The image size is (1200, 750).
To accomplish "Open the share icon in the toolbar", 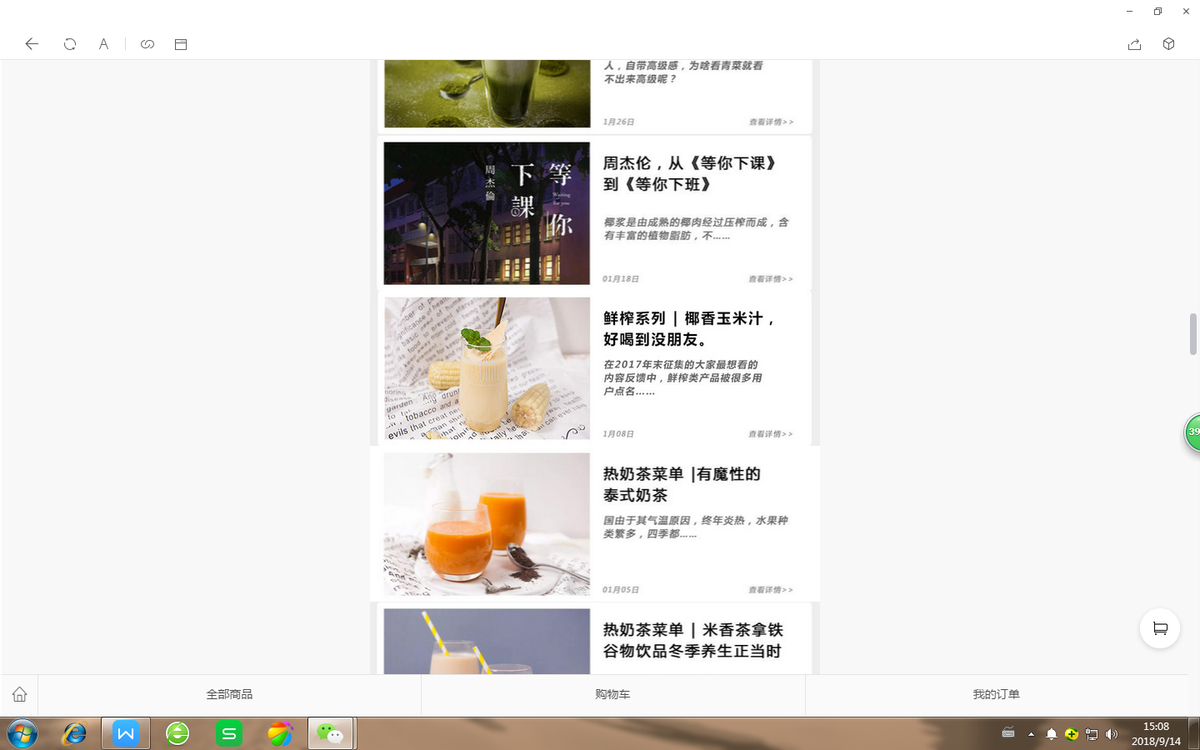I will point(1134,44).
